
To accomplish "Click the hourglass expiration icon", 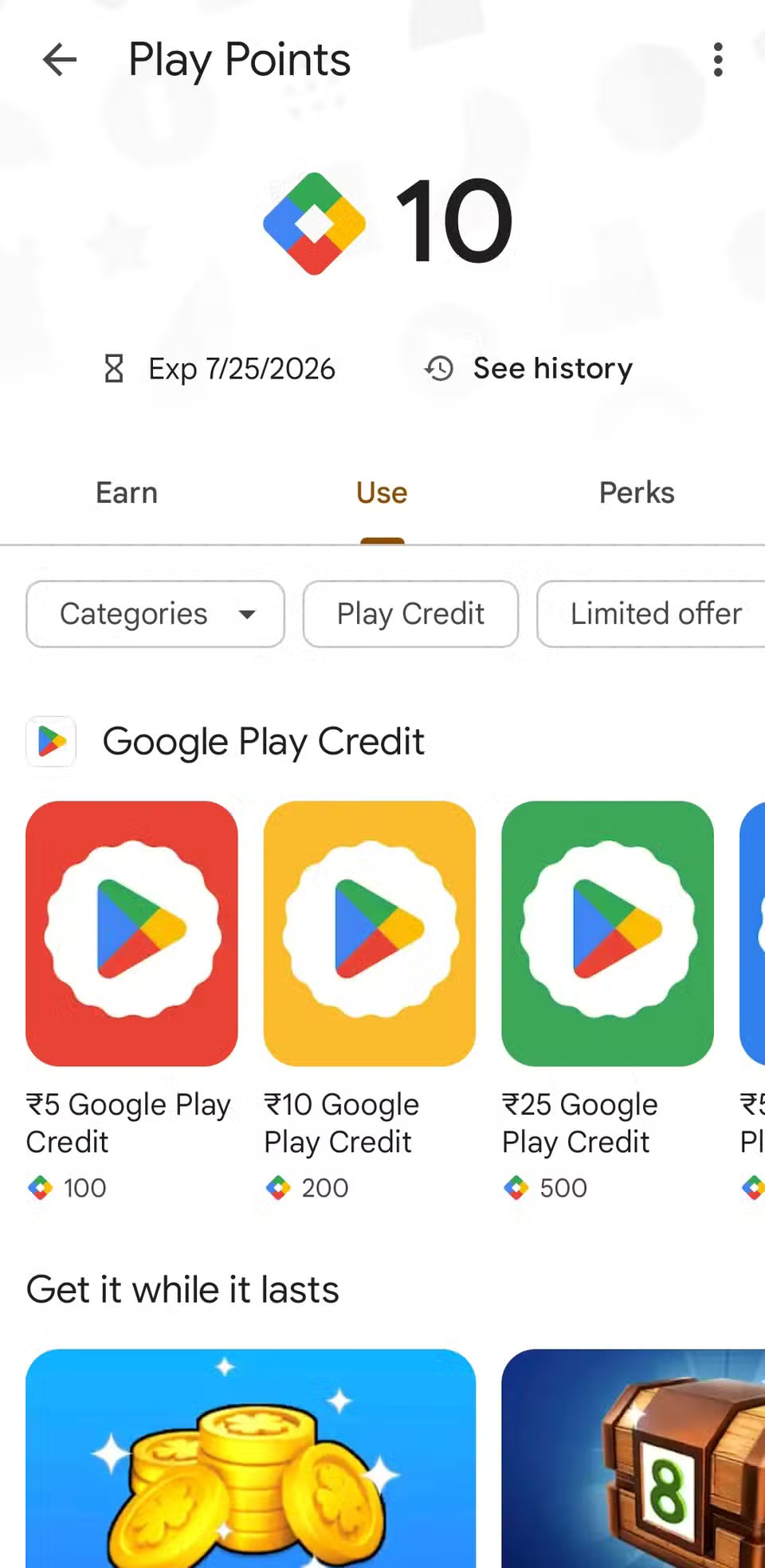I will point(113,368).
